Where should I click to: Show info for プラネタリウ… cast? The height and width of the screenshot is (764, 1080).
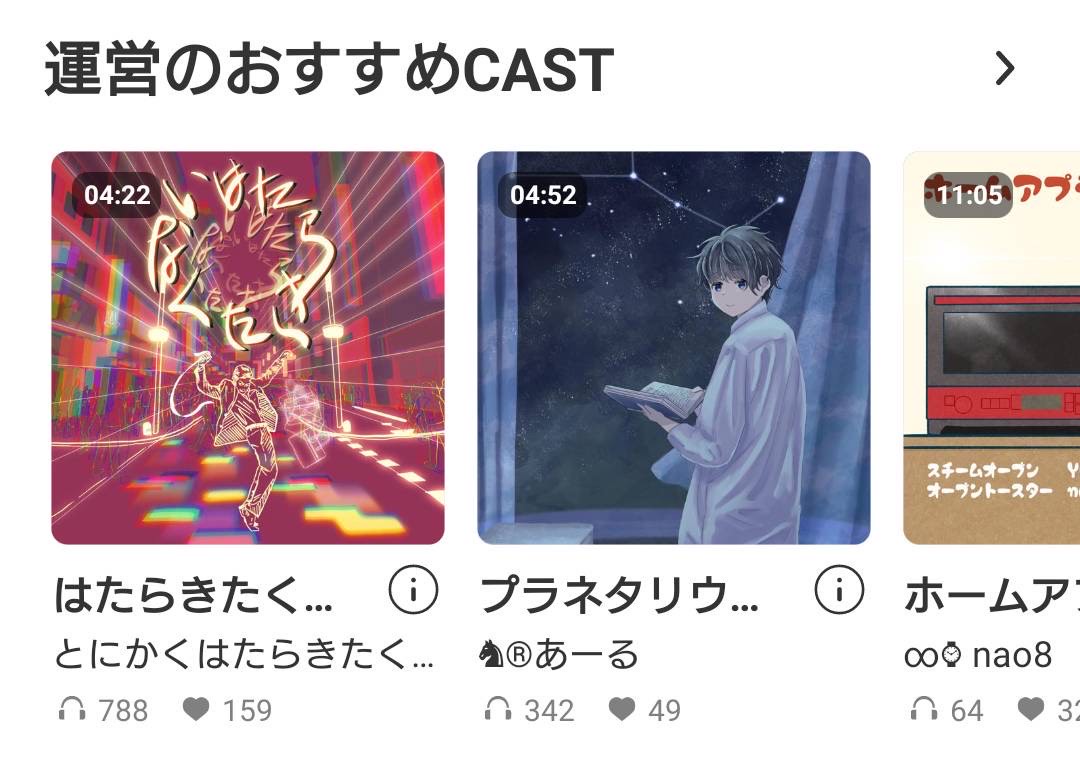tap(839, 592)
